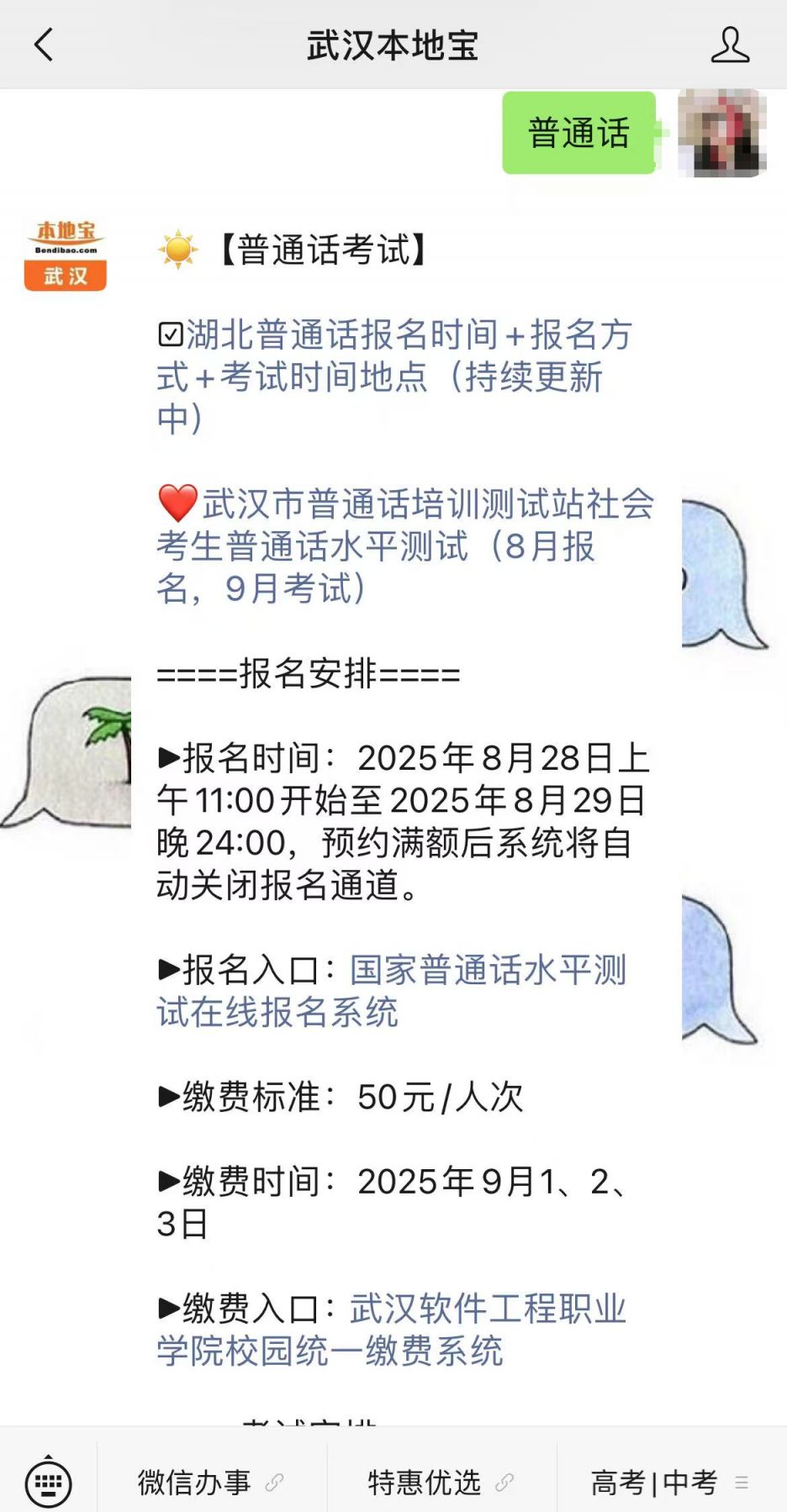This screenshot has width=787, height=1512.
Task: Expand the 高考|中考 menu
Action: [x=672, y=1483]
